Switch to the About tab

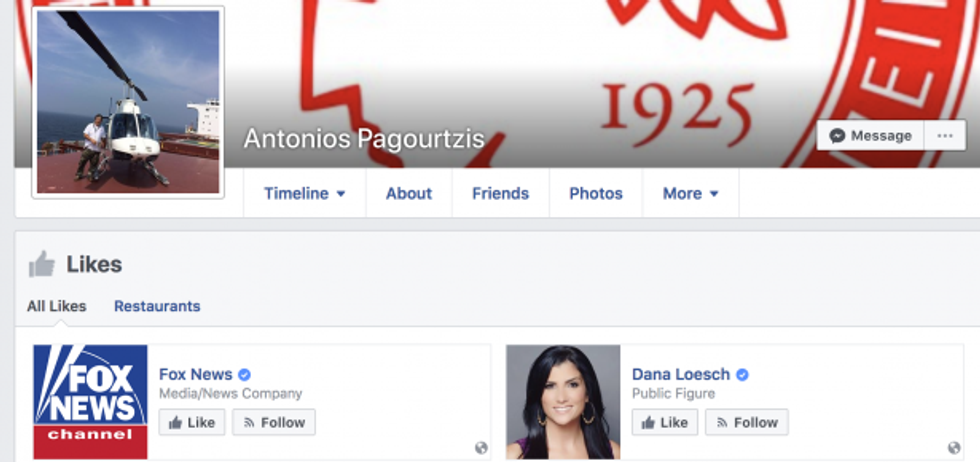click(409, 193)
